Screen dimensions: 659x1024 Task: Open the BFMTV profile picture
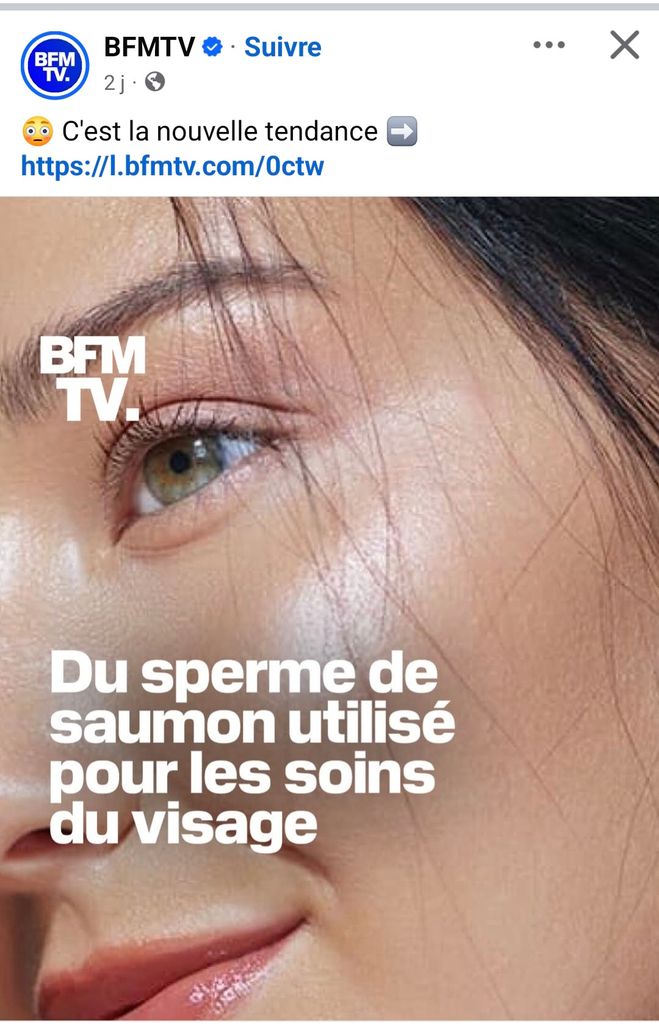pyautogui.click(x=55, y=65)
